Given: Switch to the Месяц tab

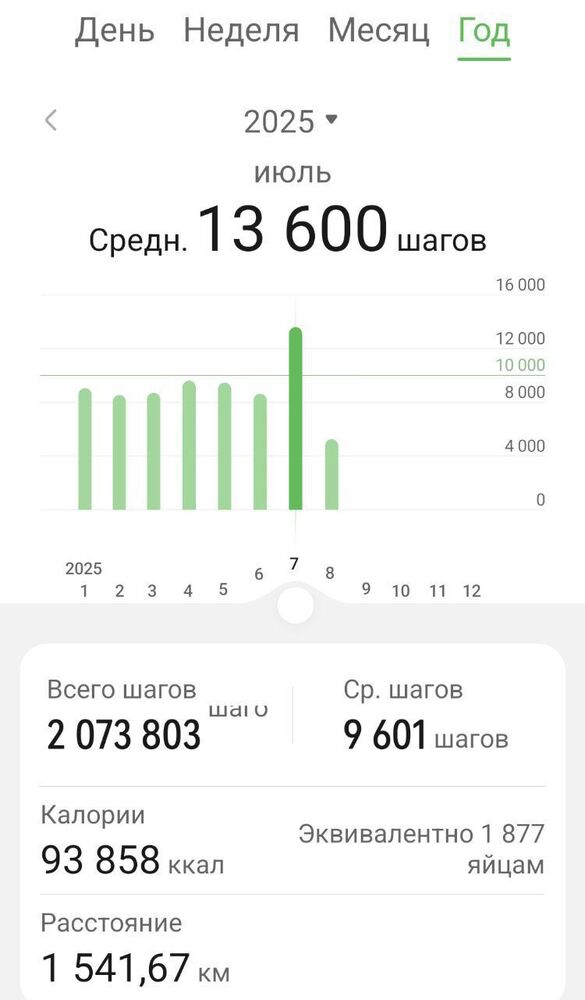Looking at the screenshot, I should [x=379, y=31].
